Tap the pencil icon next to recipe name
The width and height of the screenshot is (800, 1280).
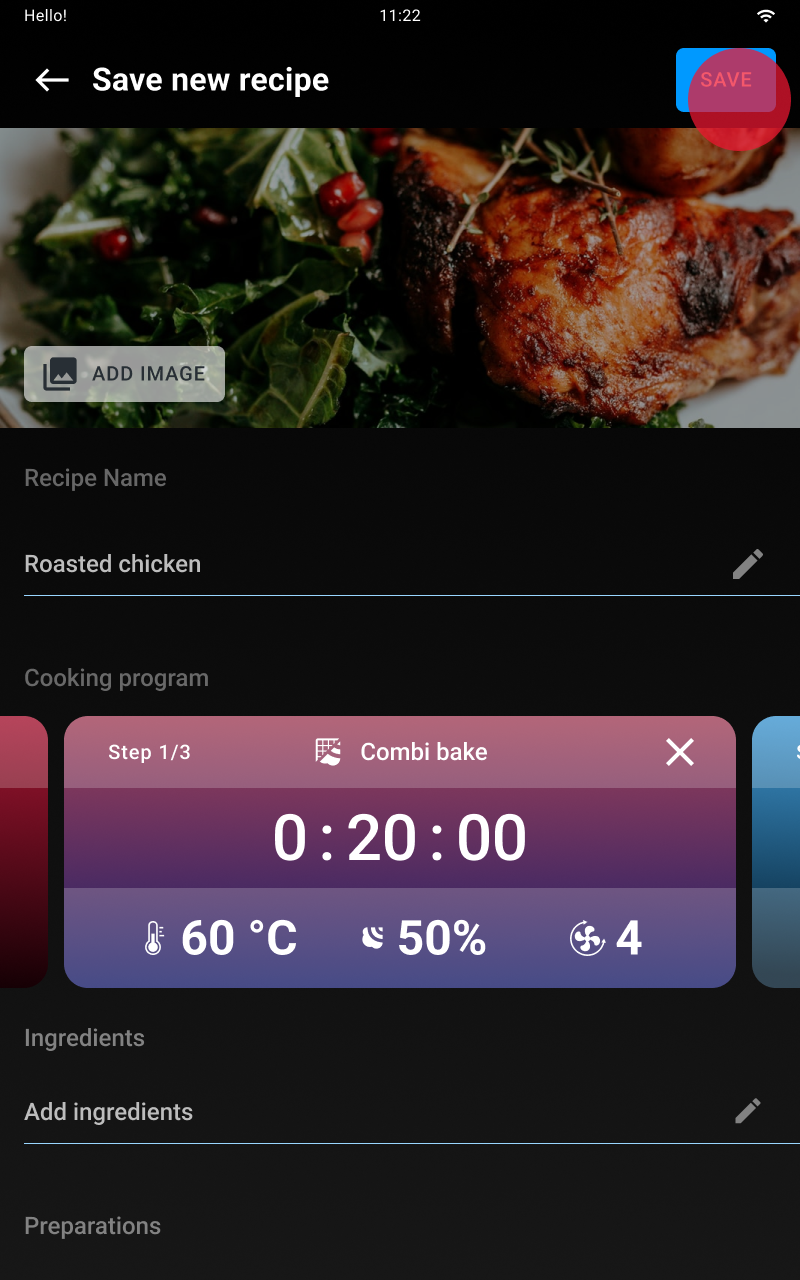click(747, 564)
